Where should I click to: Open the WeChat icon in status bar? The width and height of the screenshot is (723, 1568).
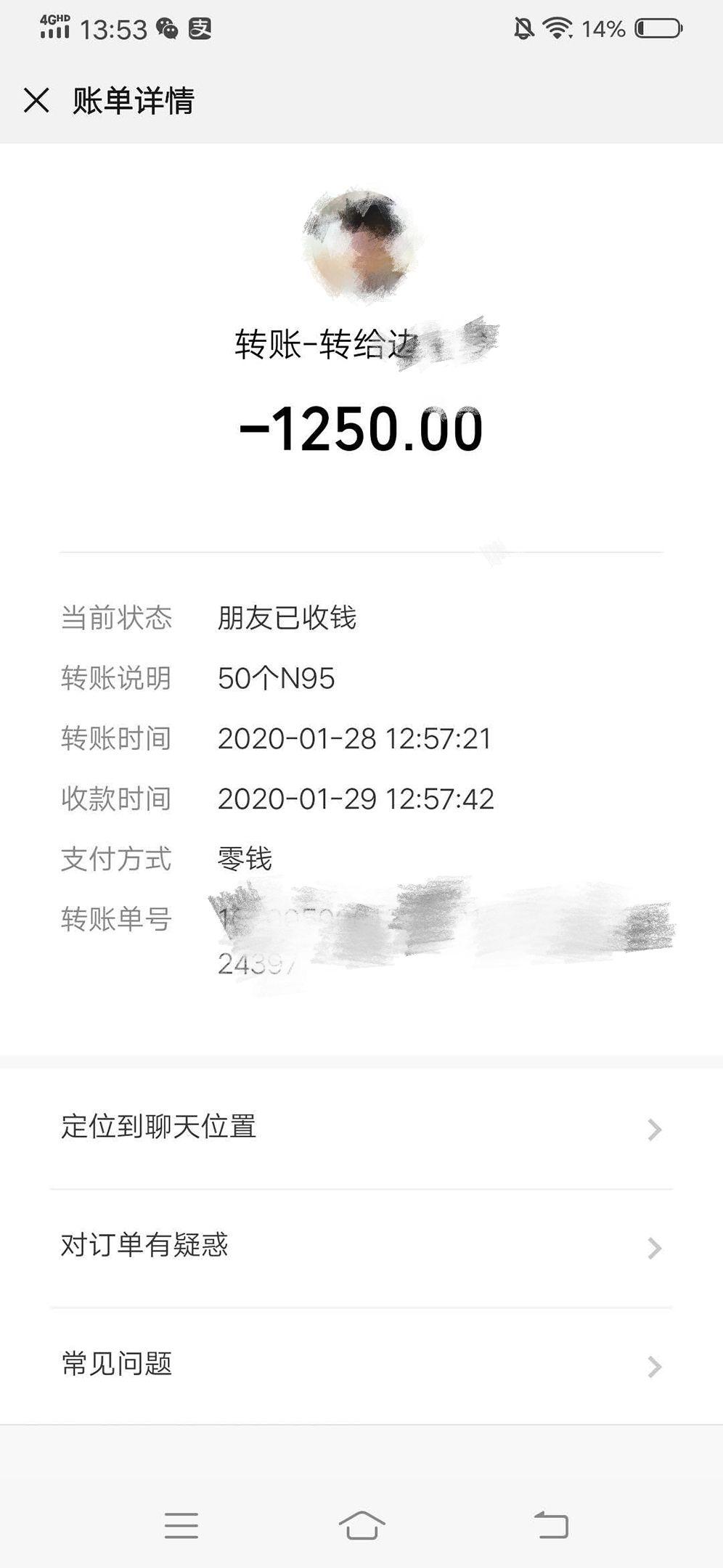coord(169,30)
